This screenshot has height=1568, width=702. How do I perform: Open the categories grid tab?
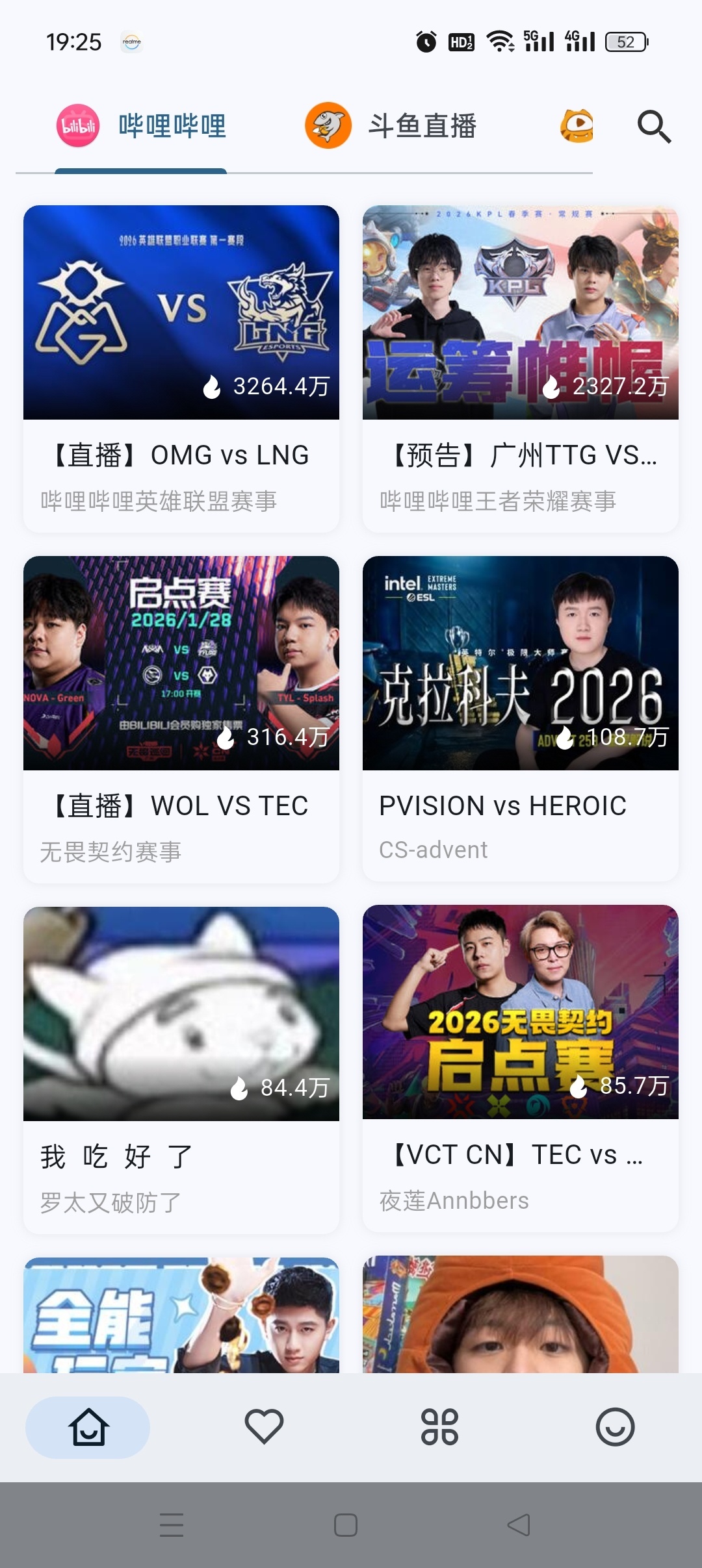439,1427
